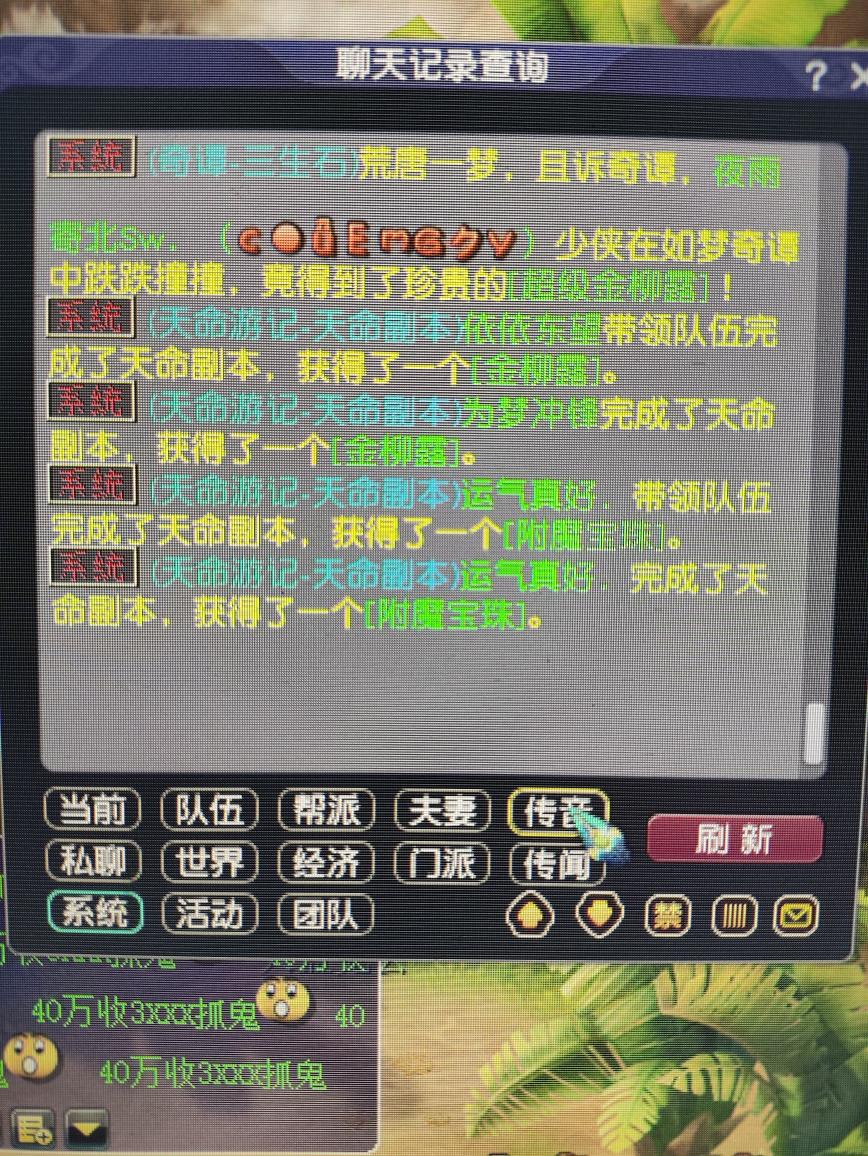Screen dimensions: 868x1156
Task: Tap the 刷新 refresh button
Action: (x=735, y=838)
